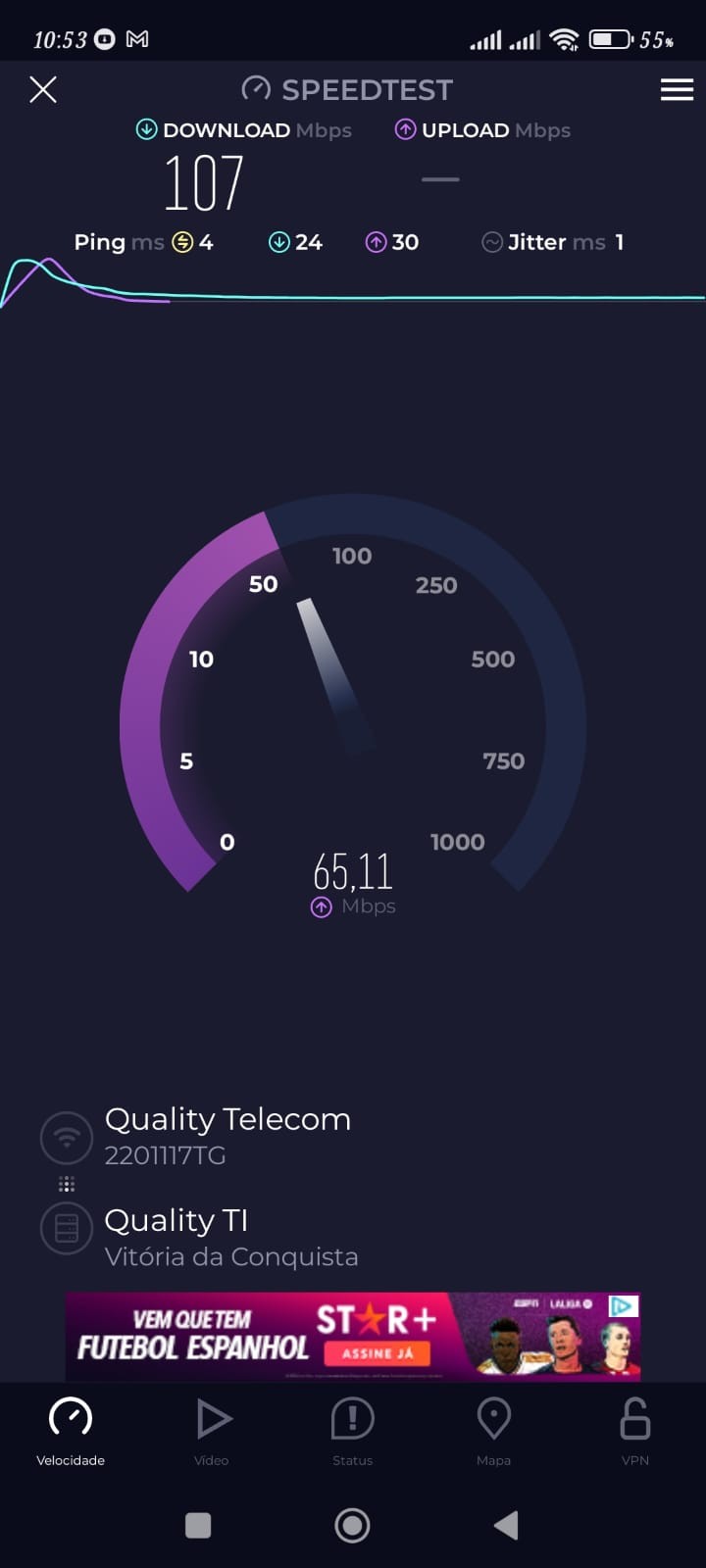Go to the home screen

[352, 1525]
